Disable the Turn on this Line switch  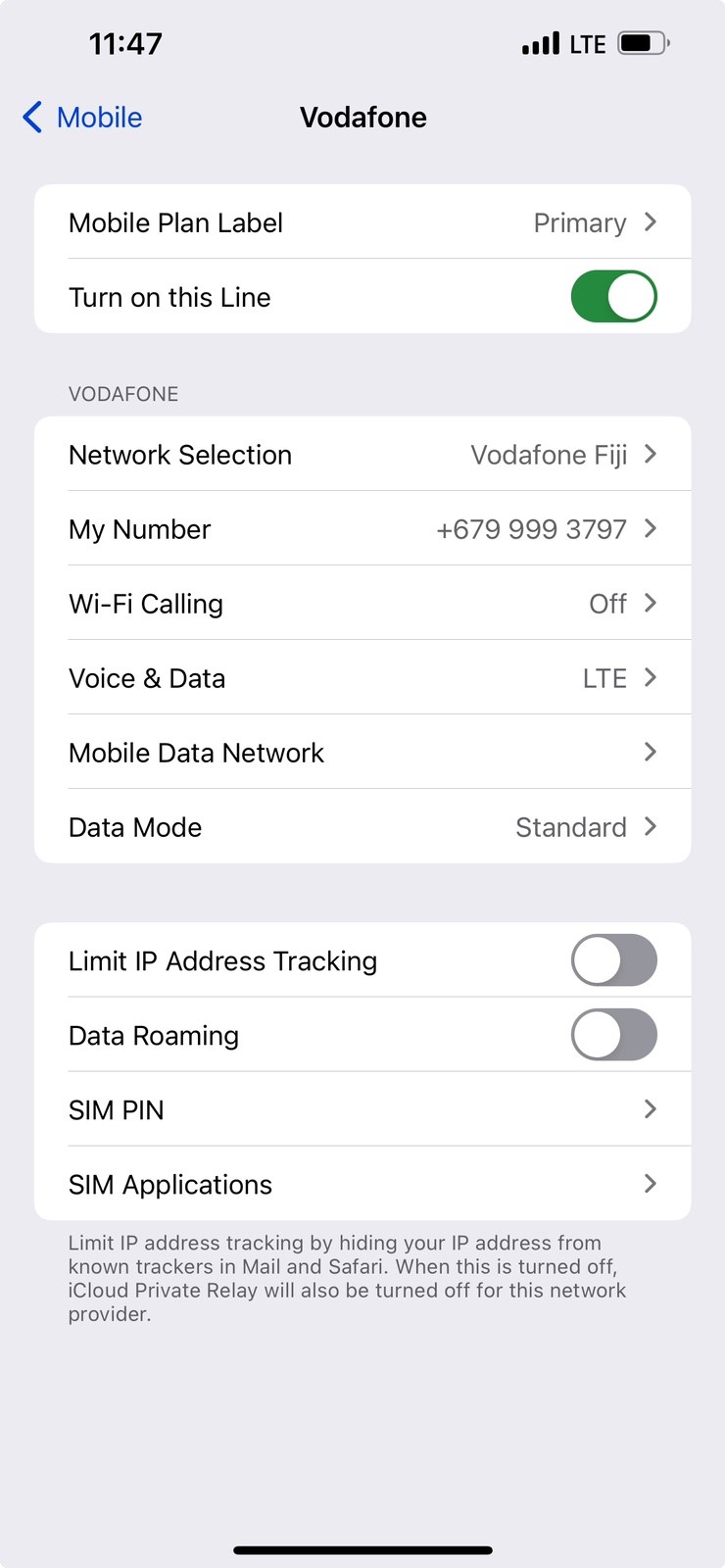612,296
